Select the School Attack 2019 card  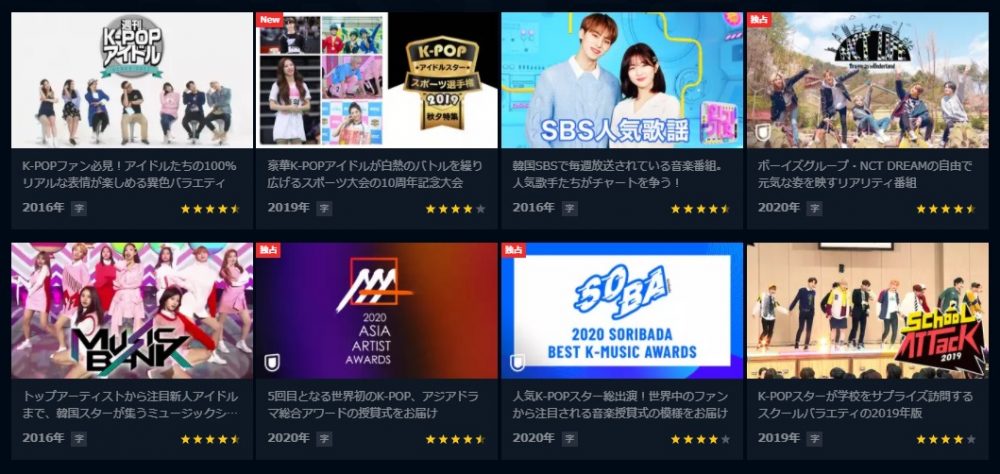(867, 311)
